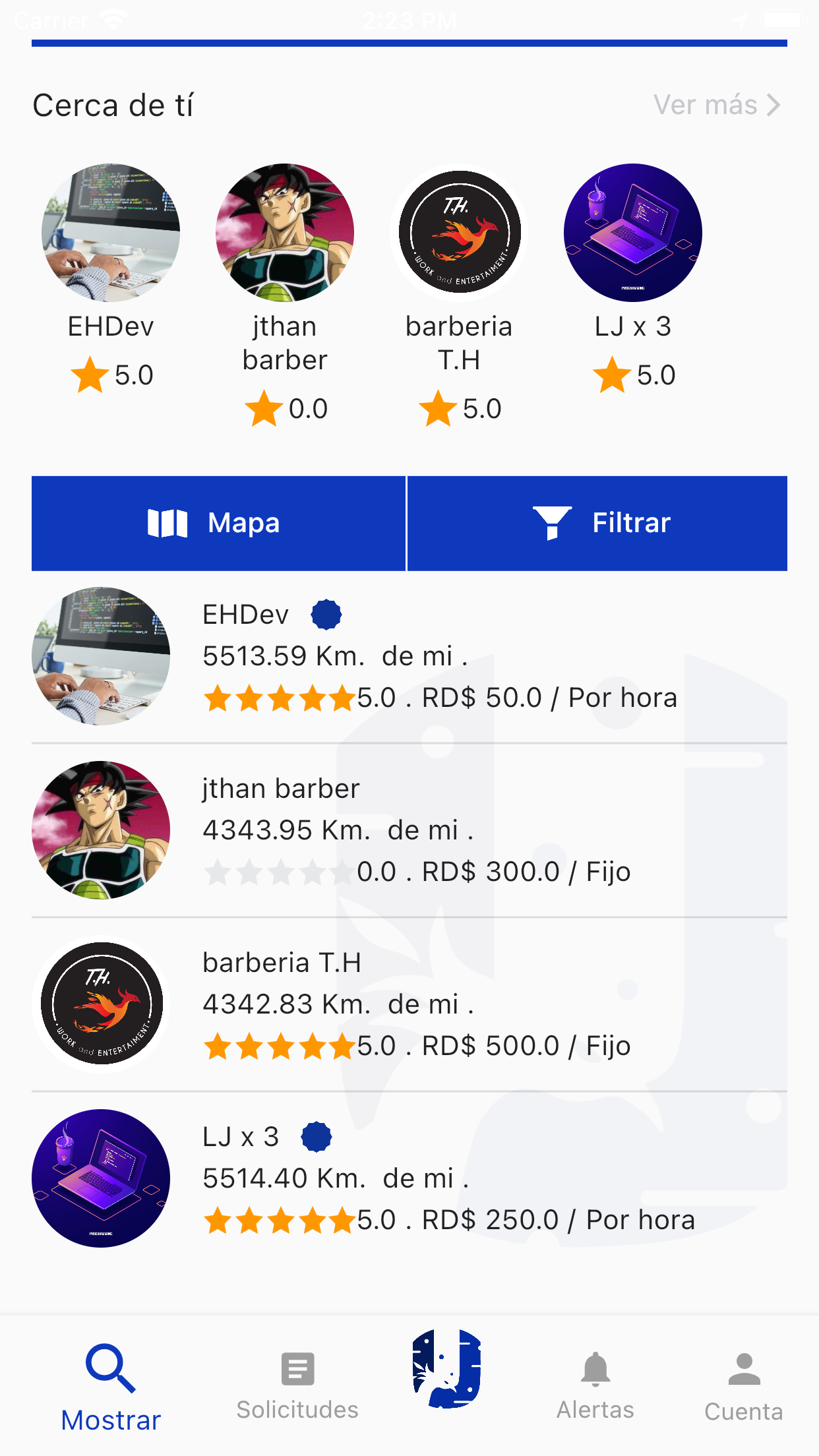Open the jthan barber listing for RD$ 300.0
Screen dimensions: 819x1456
409,830
